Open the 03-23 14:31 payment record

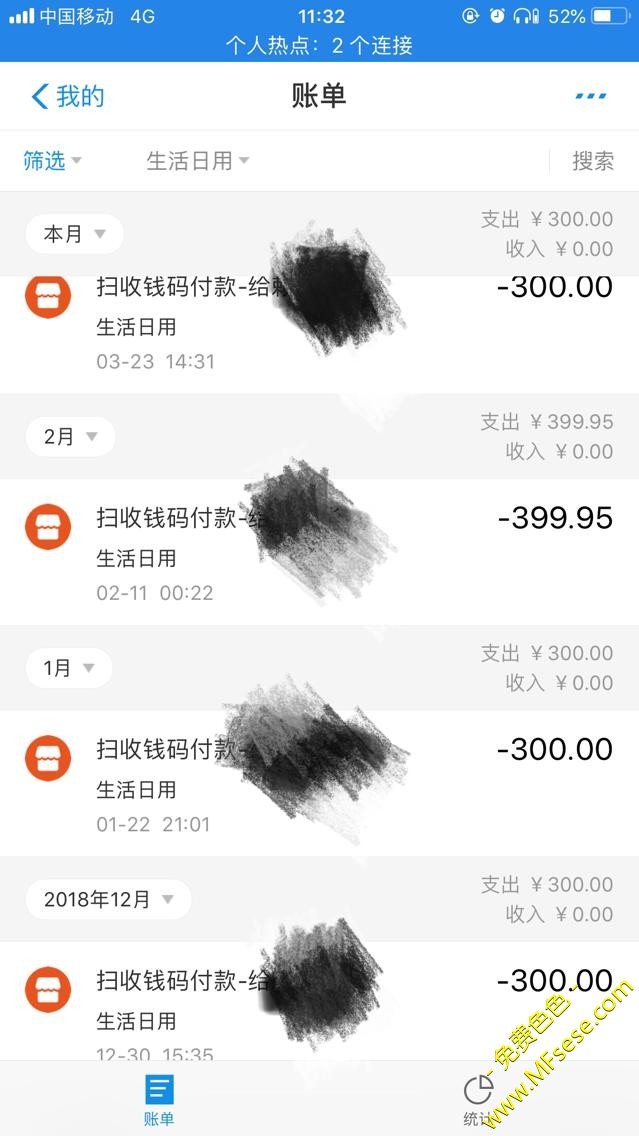click(x=319, y=325)
